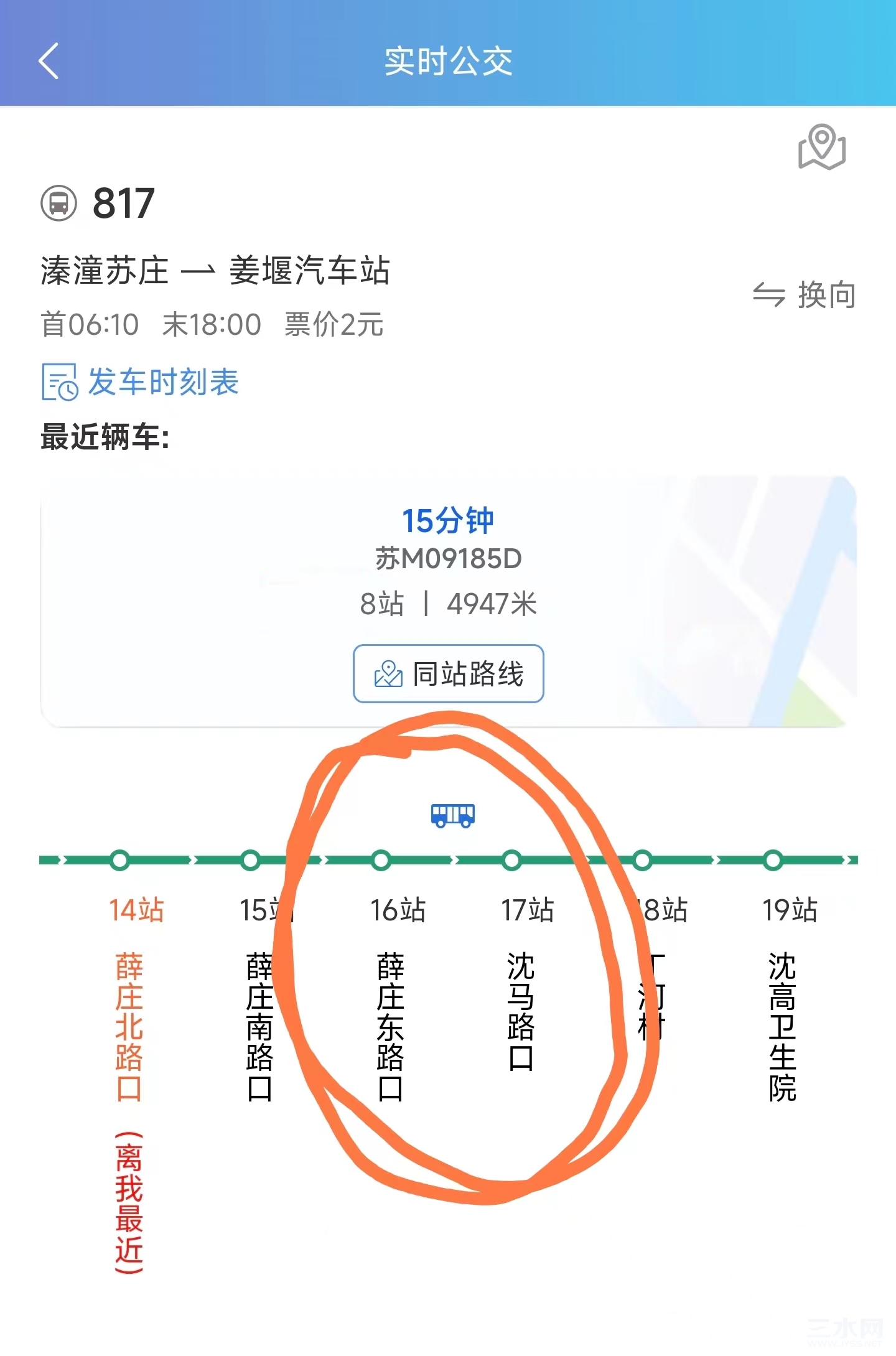The image size is (896, 1356).
Task: Open the route map view icon
Action: point(821,147)
